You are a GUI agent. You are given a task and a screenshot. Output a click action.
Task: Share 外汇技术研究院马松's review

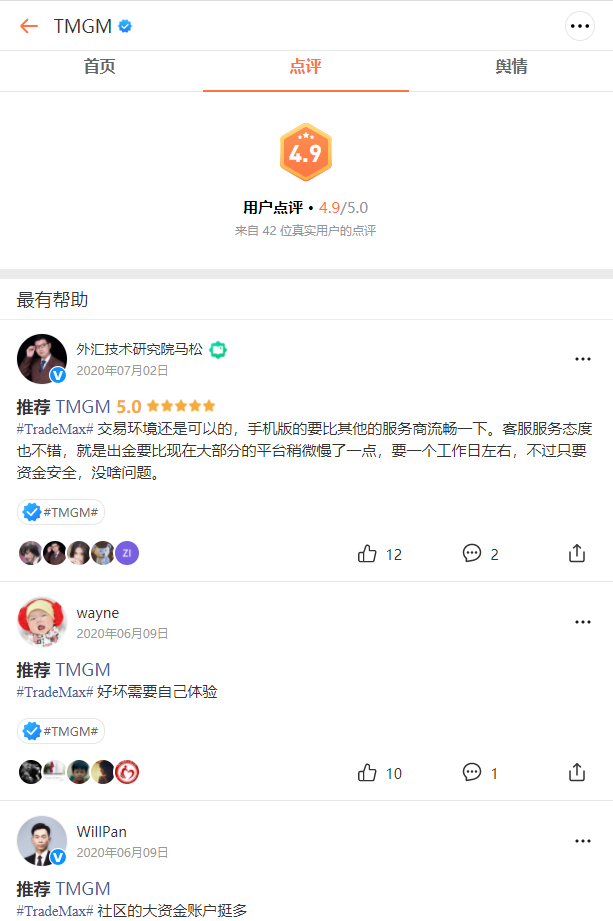coord(577,554)
